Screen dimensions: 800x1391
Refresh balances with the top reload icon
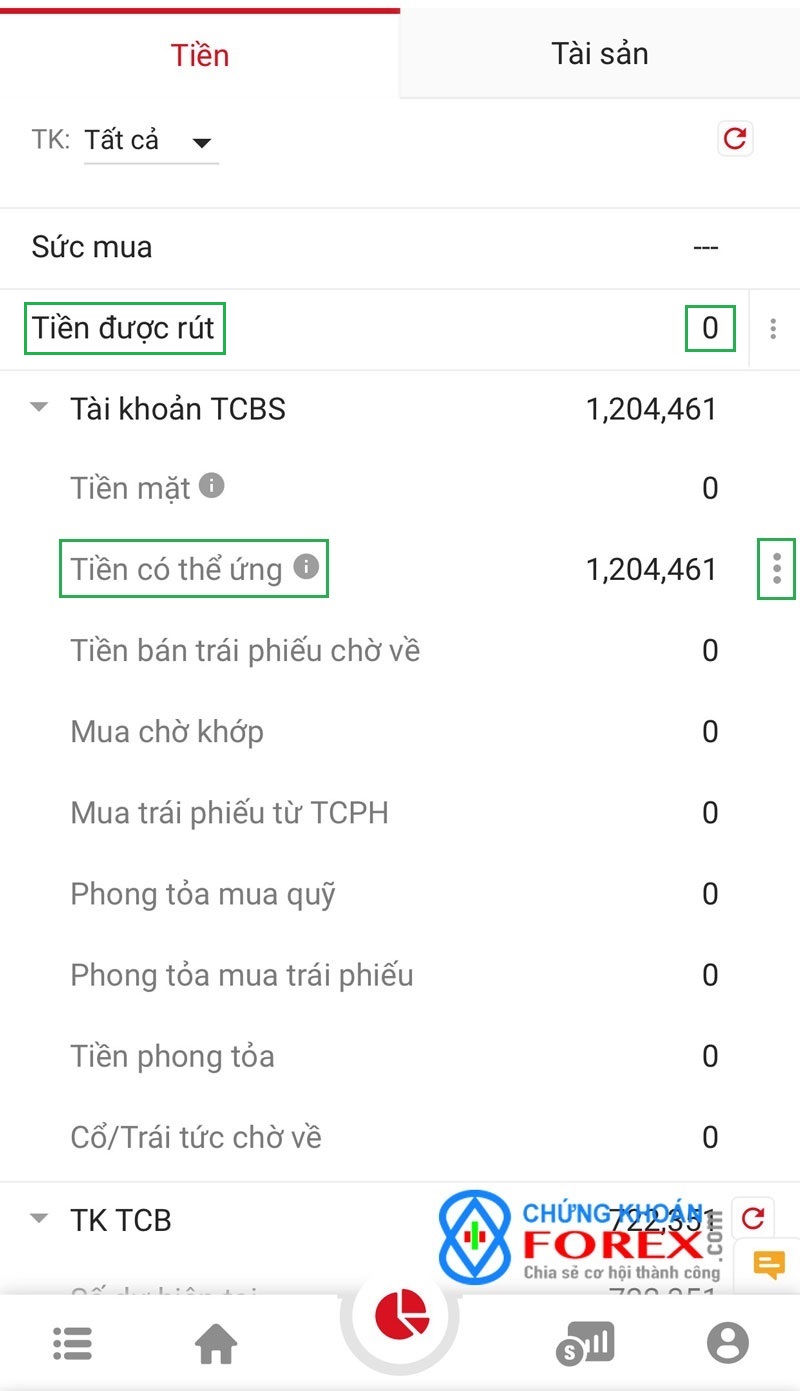point(735,138)
